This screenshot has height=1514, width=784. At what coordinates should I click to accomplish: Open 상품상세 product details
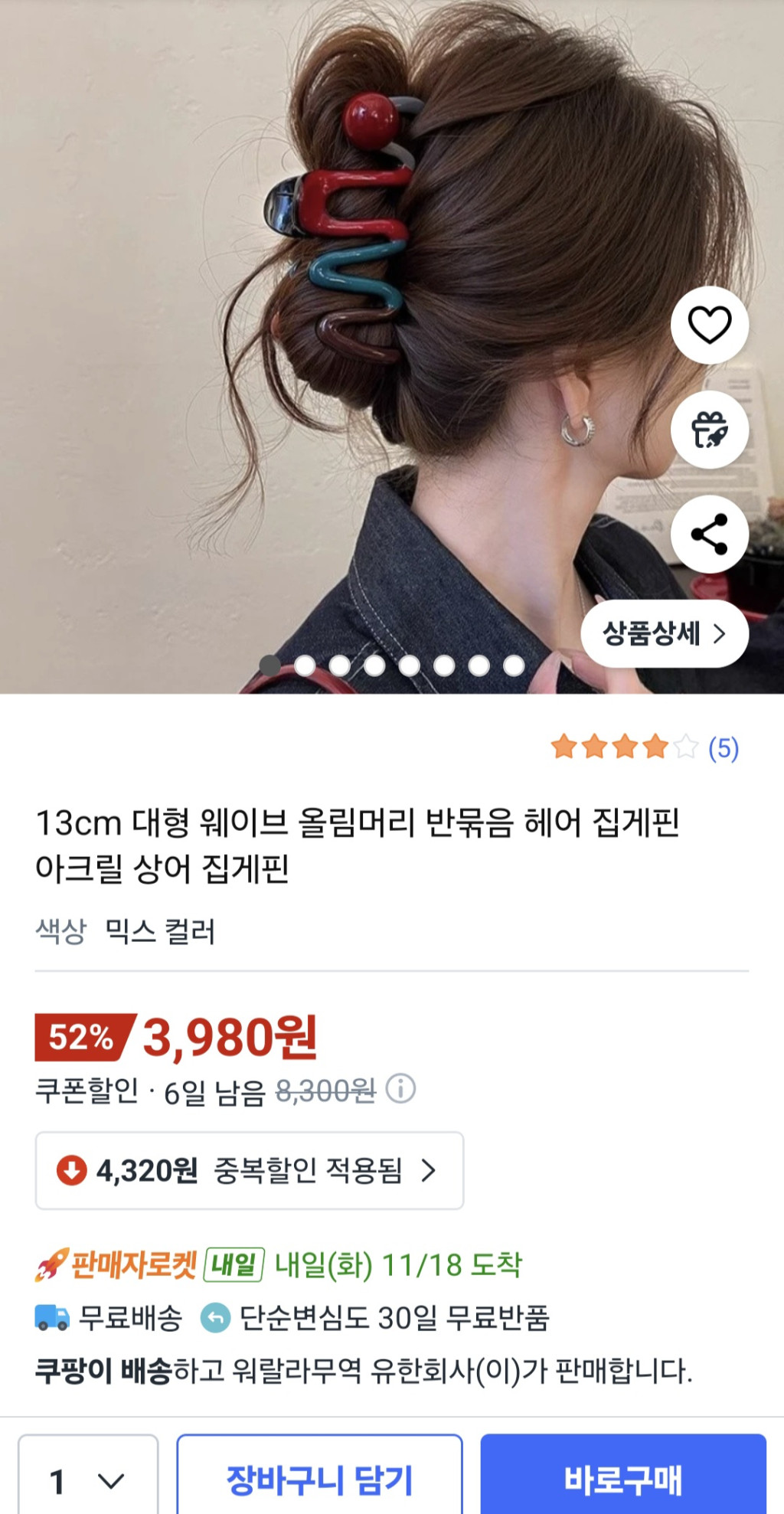click(664, 633)
